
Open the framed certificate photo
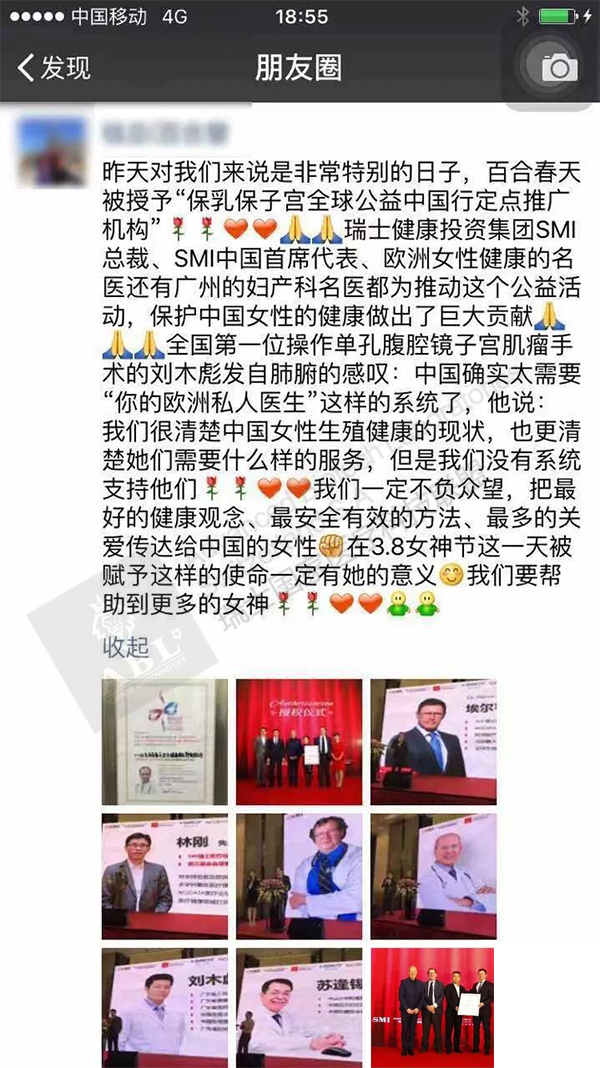[165, 742]
